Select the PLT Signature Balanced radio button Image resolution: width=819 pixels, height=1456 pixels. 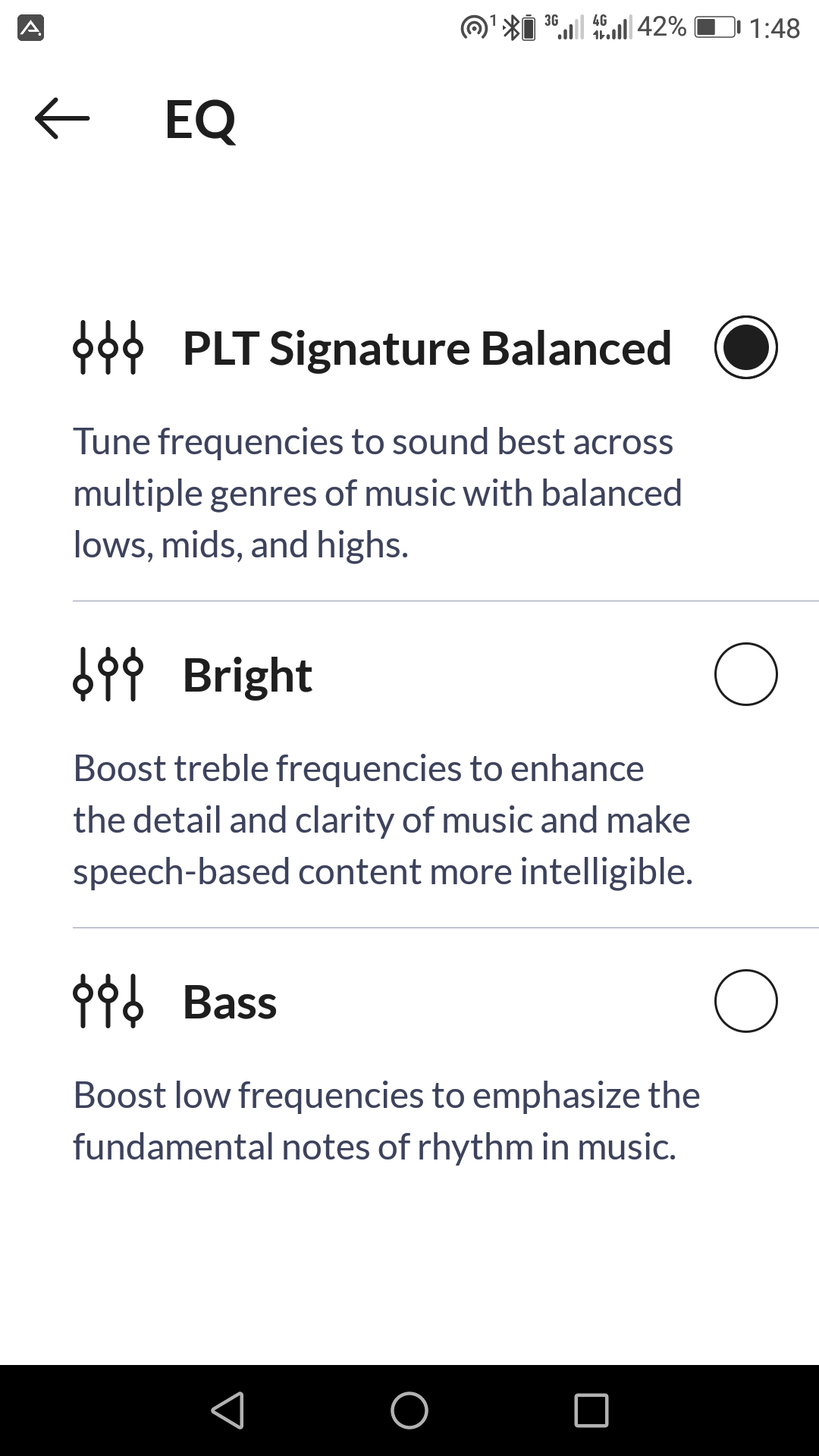coord(745,347)
